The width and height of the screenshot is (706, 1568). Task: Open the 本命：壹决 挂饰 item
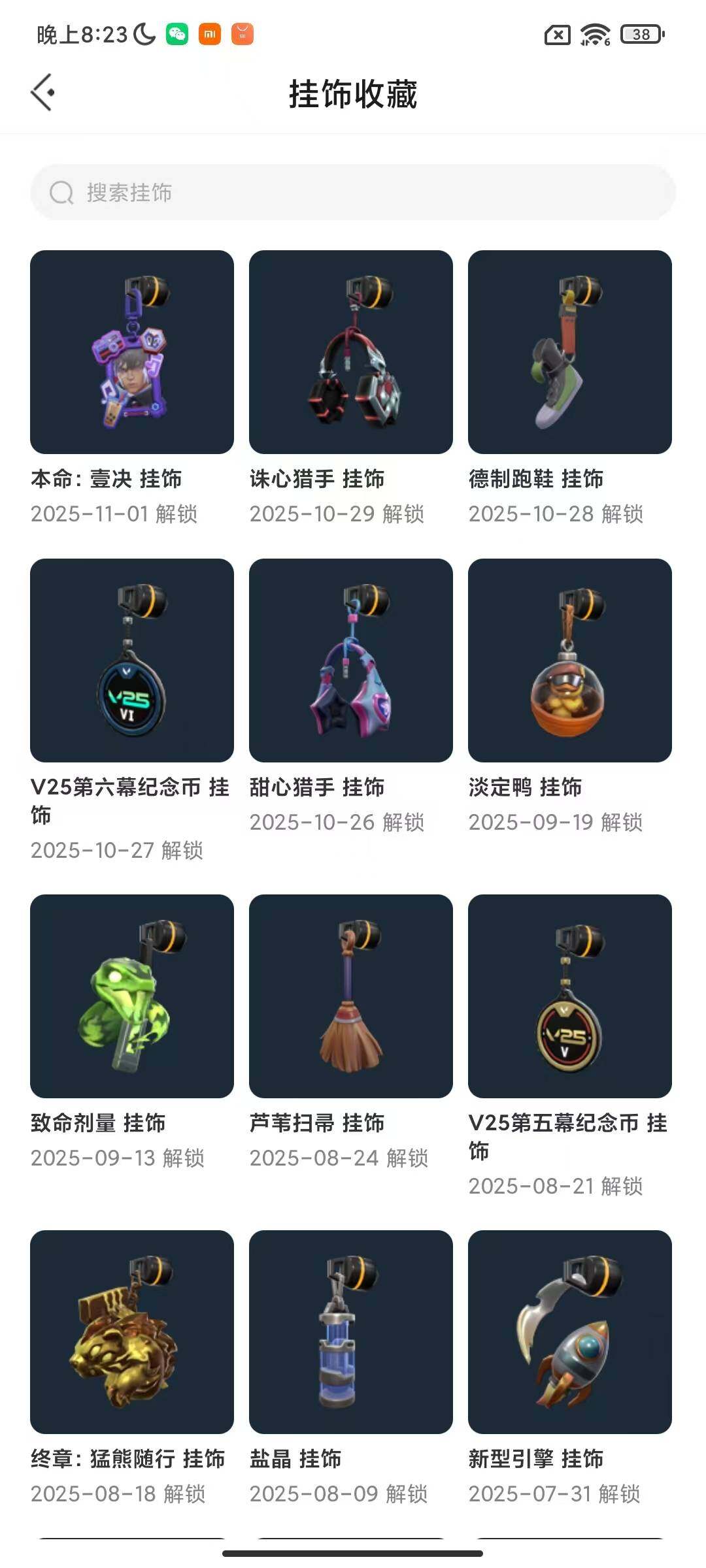coord(132,352)
